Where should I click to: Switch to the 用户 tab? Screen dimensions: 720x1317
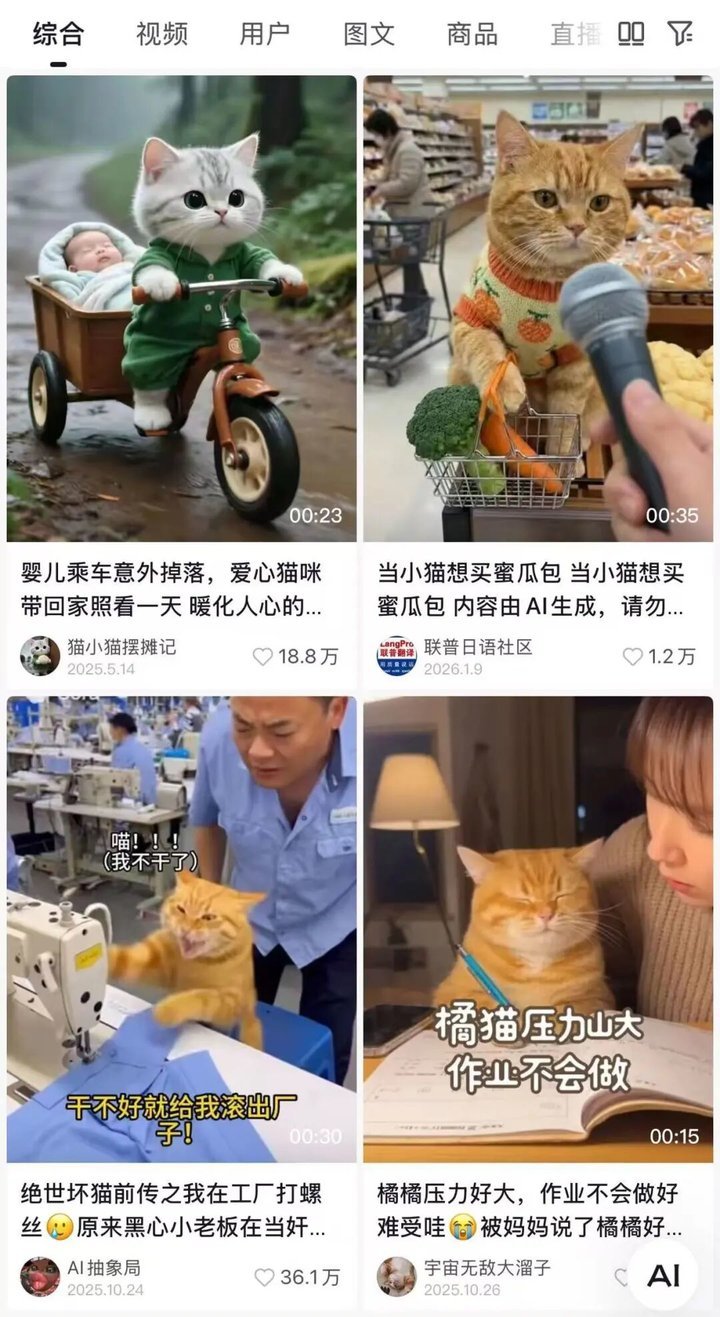pos(265,33)
